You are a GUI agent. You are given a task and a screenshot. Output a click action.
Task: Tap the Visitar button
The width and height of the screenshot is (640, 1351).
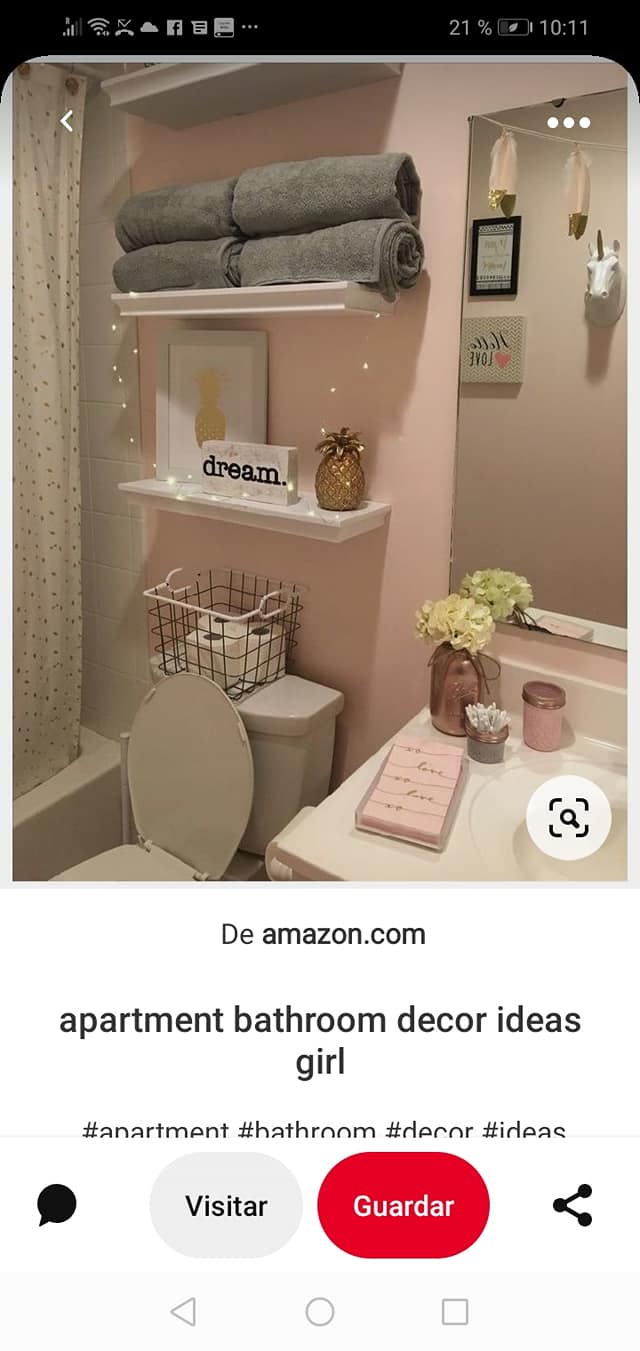[226, 1205]
